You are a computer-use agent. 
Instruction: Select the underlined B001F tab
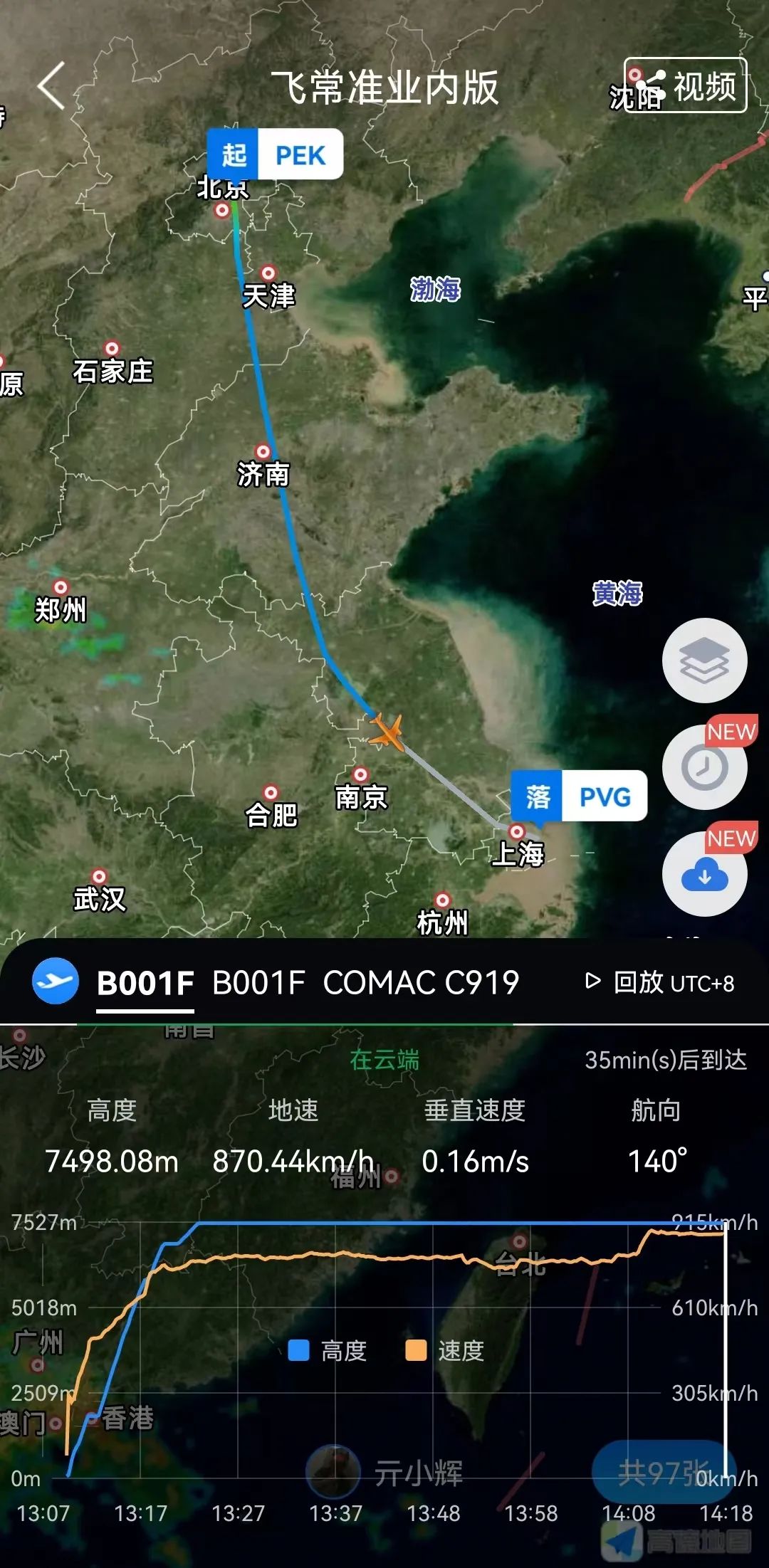point(145,984)
